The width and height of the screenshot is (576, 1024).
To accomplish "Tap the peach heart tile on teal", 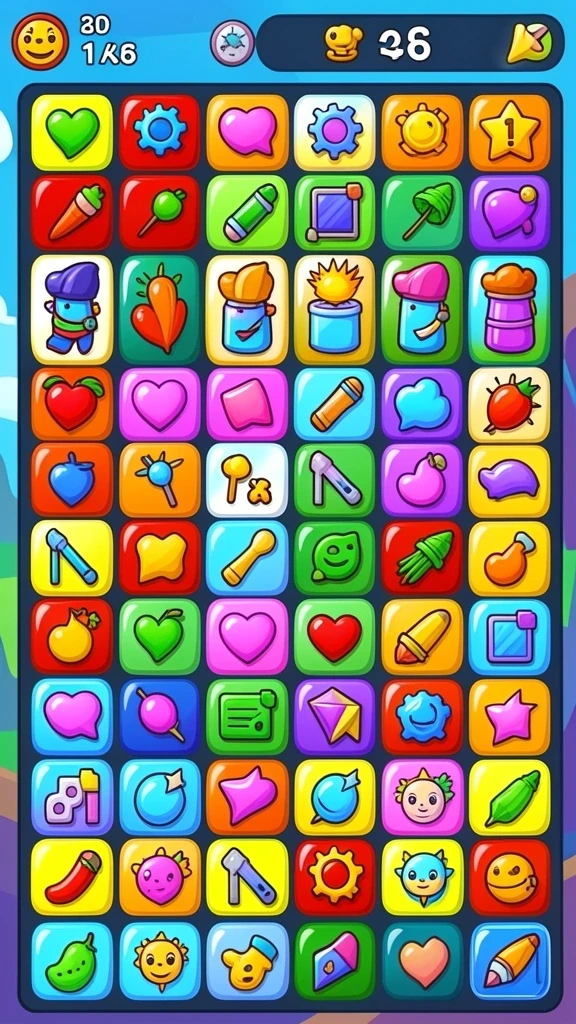I will [422, 961].
